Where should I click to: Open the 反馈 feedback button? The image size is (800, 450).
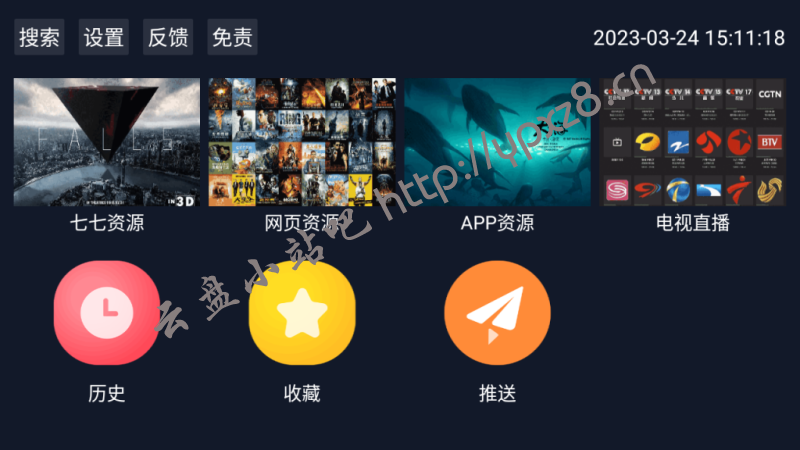click(168, 38)
